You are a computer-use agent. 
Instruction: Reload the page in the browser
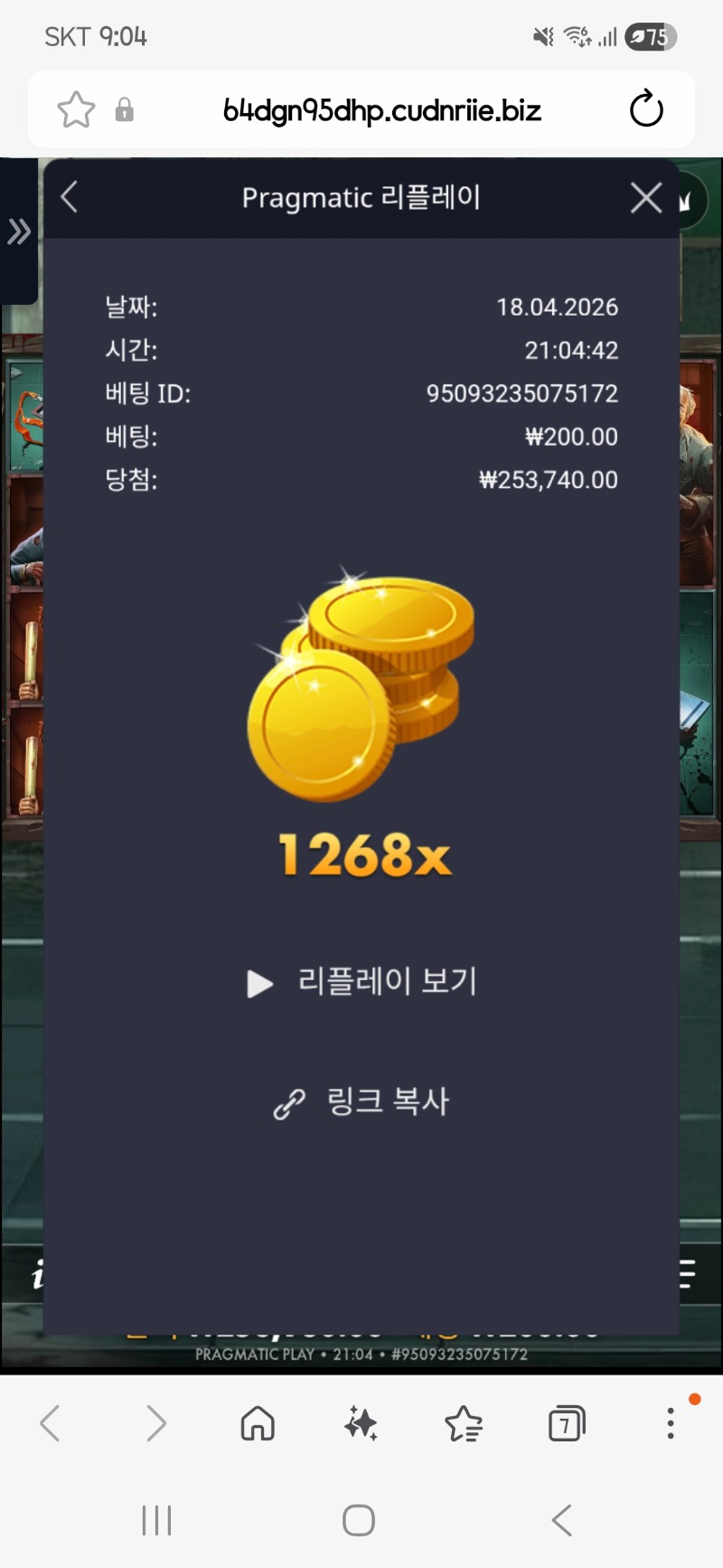(645, 110)
